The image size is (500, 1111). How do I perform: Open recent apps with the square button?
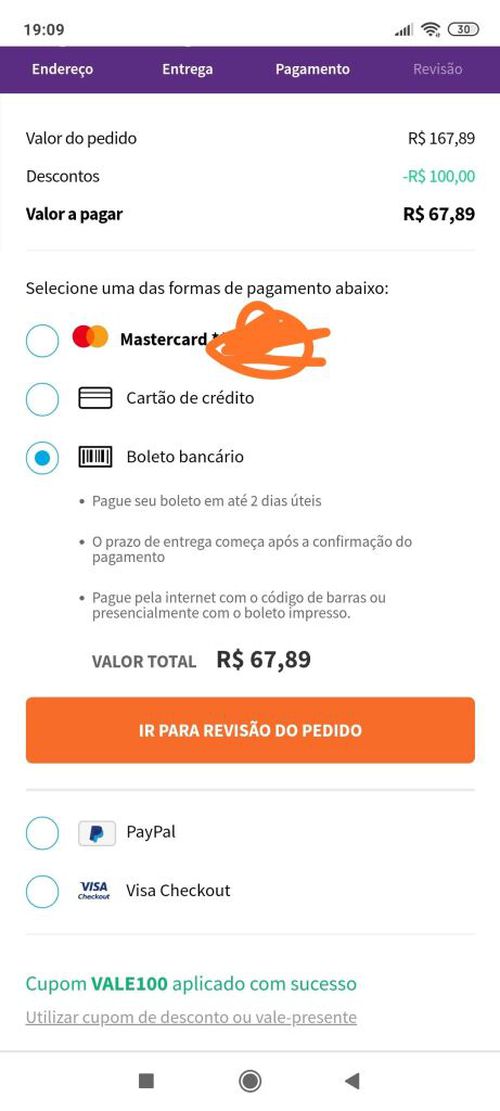[x=147, y=1081]
